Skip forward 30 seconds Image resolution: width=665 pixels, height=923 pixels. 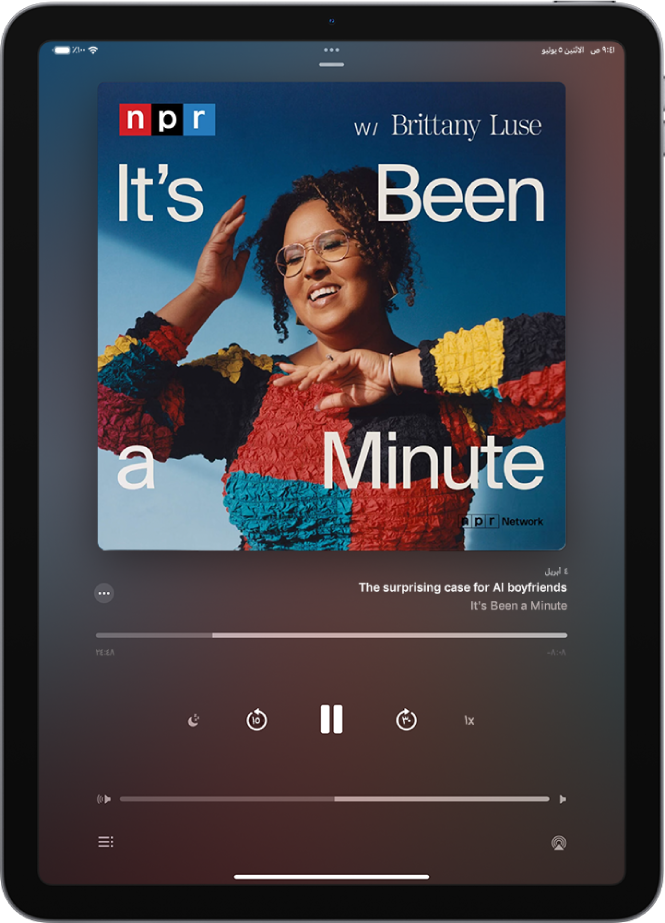406,720
